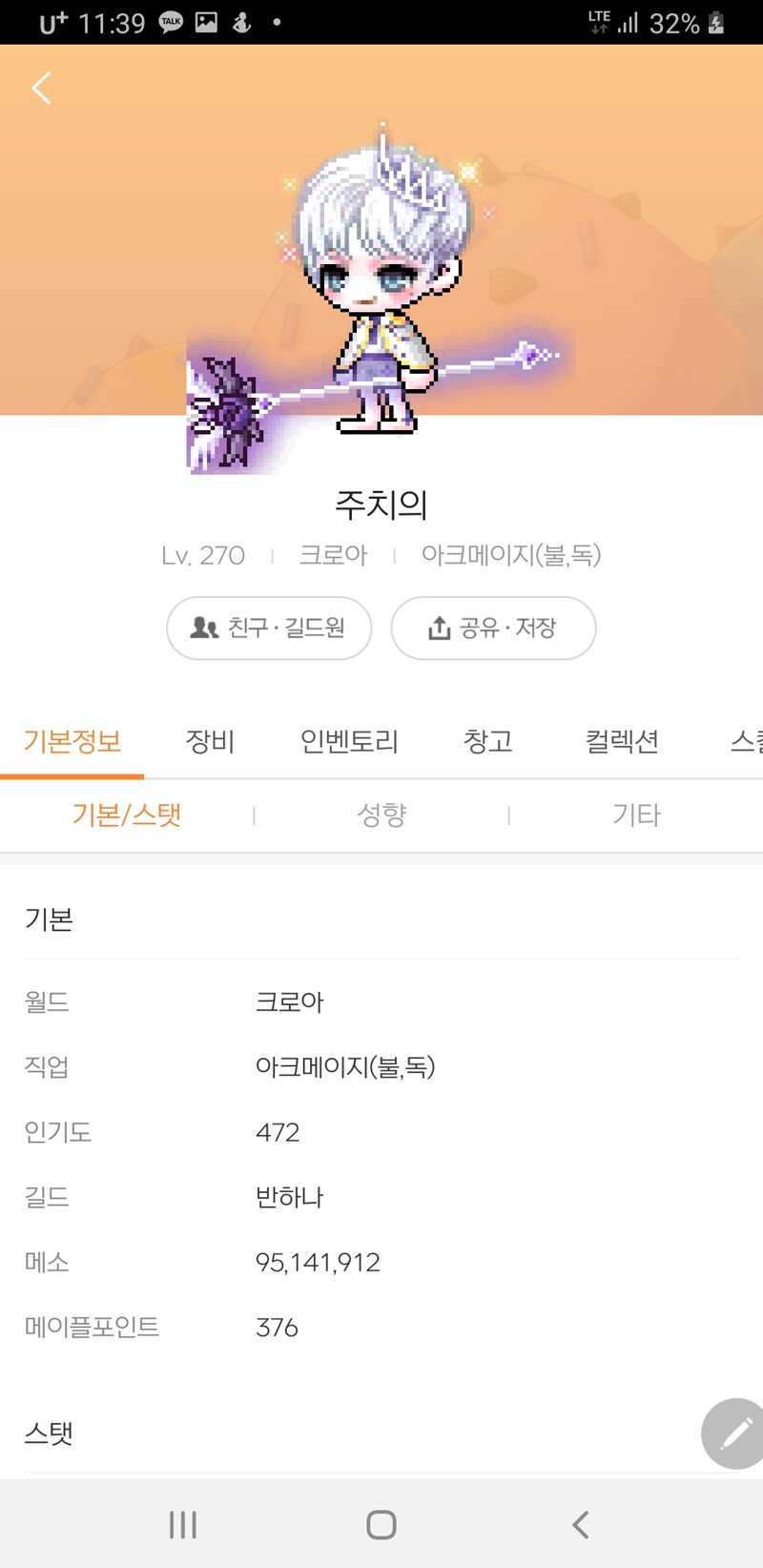This screenshot has height=1568, width=763.
Task: Show the 기타 sub-tab
Action: [x=636, y=815]
